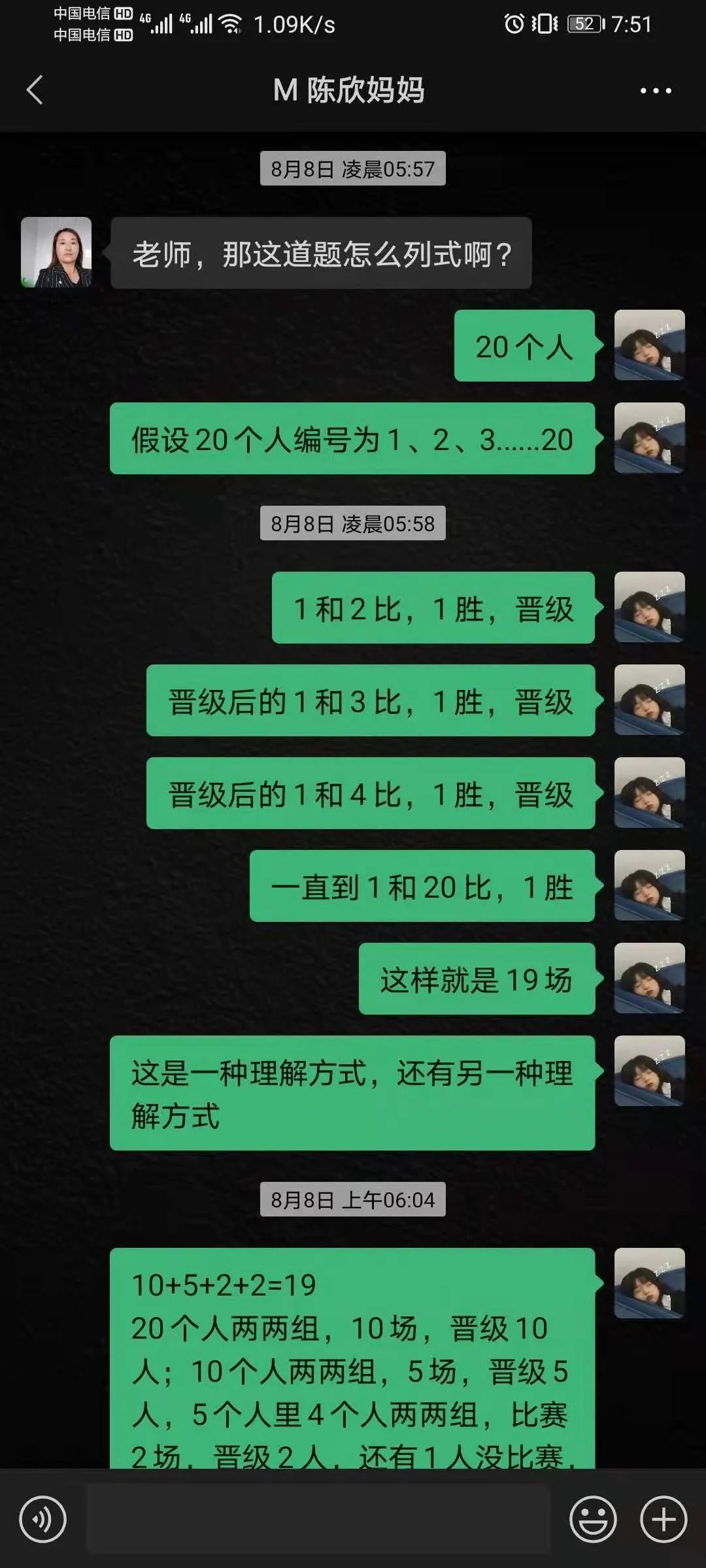Tap the message text field
The width and height of the screenshot is (706, 1568).
318,1519
